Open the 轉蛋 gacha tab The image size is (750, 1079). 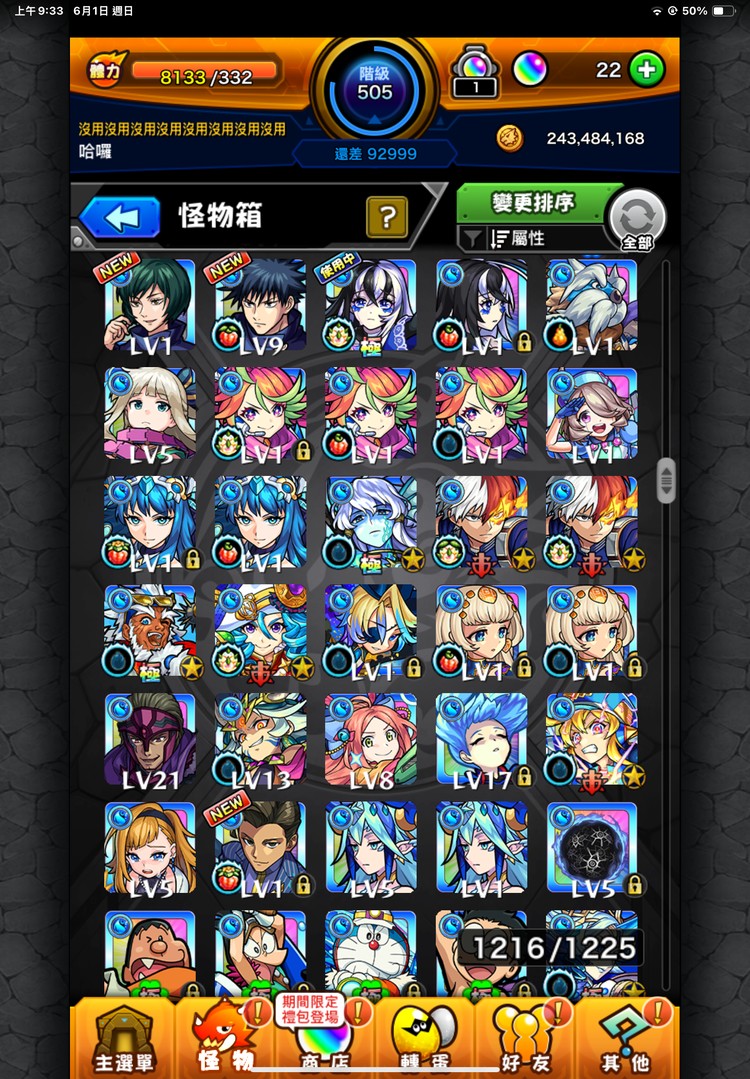[x=423, y=1040]
